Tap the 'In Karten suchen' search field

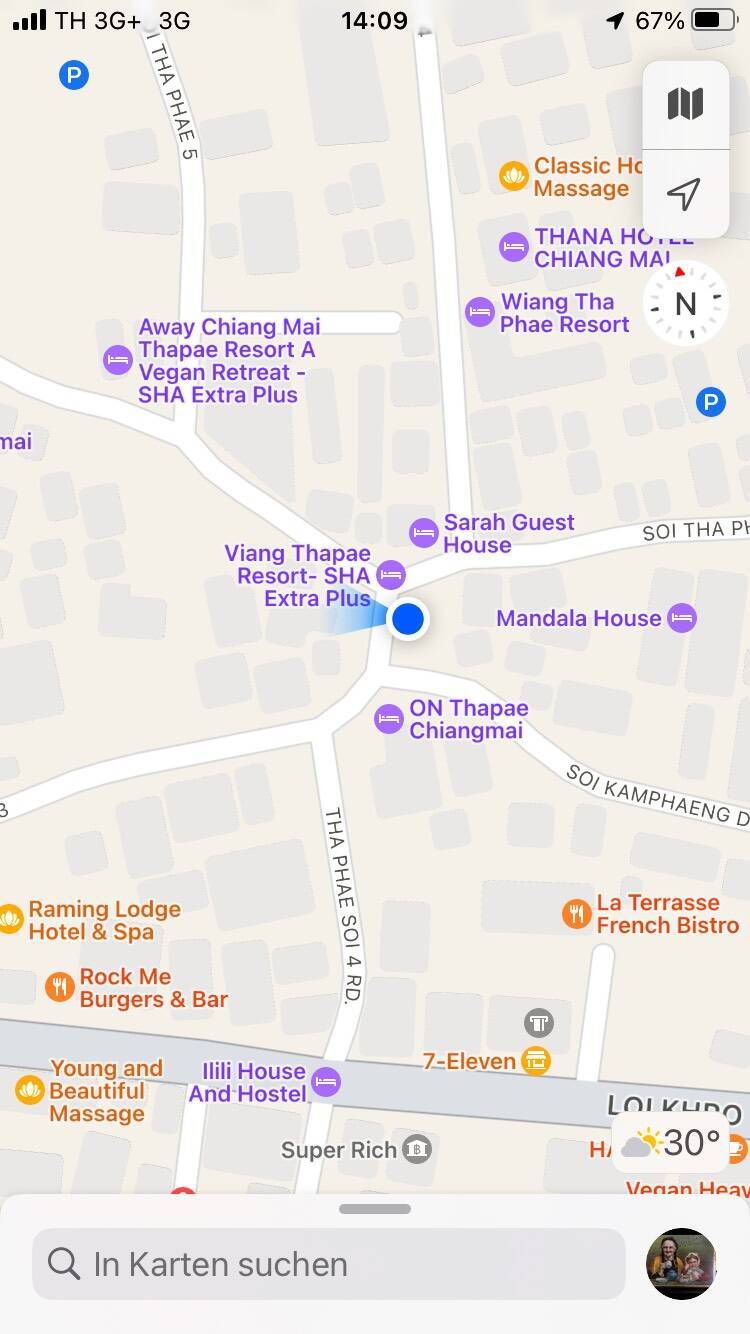coord(329,1264)
